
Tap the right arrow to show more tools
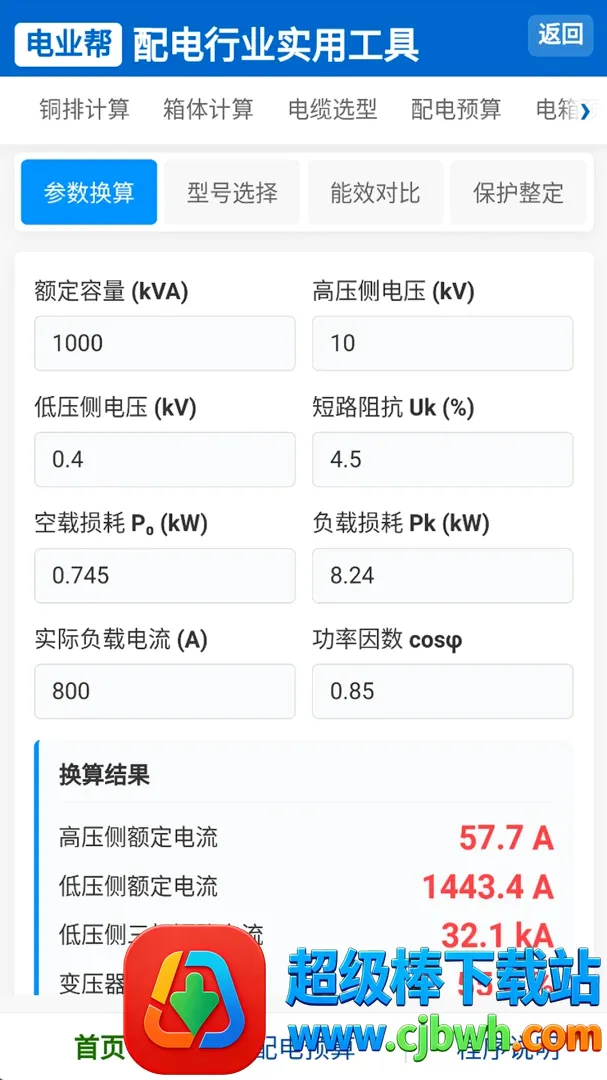[585, 110]
